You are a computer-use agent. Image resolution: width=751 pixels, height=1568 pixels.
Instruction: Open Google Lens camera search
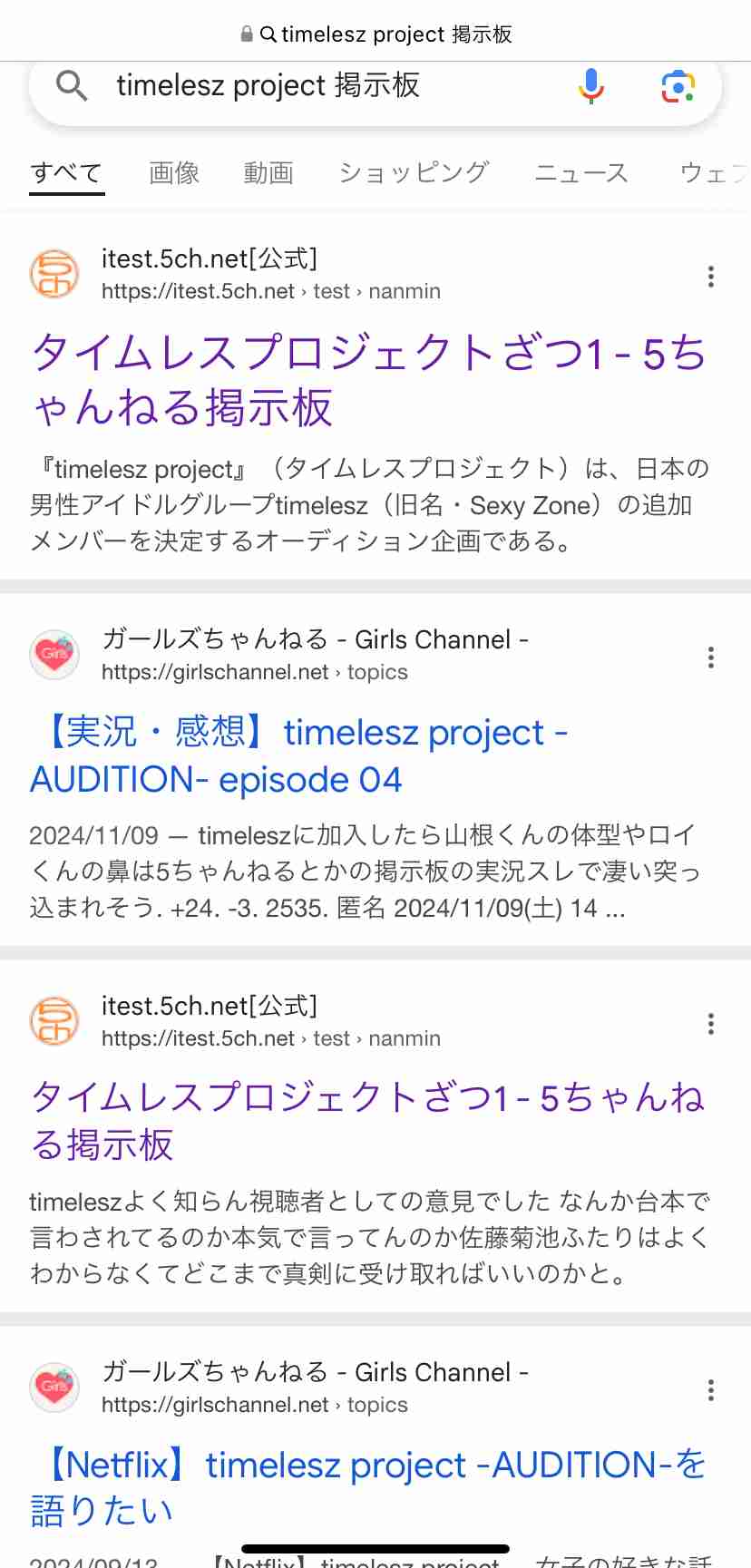[678, 86]
